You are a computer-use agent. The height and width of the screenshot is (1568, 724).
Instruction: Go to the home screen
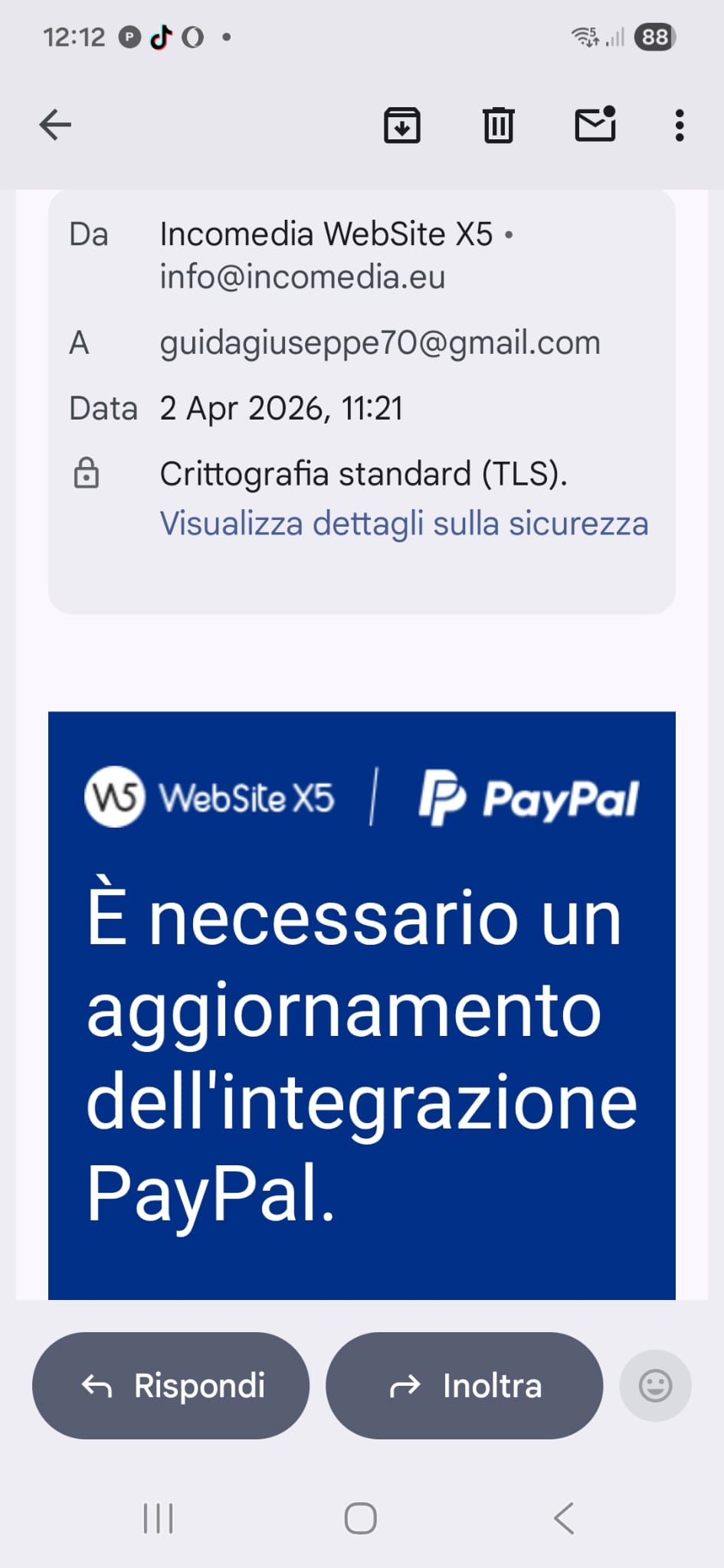[x=361, y=1518]
